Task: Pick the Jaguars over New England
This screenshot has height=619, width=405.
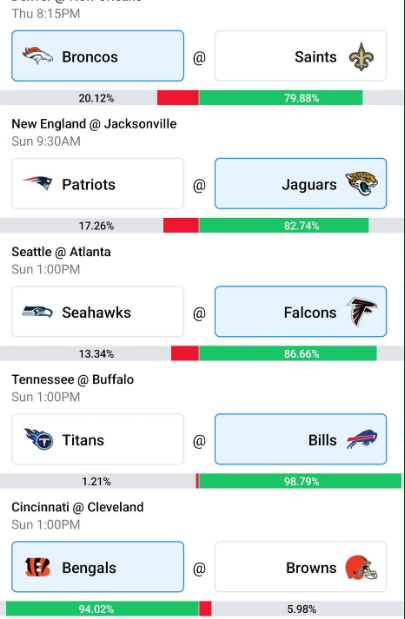Action: [300, 184]
